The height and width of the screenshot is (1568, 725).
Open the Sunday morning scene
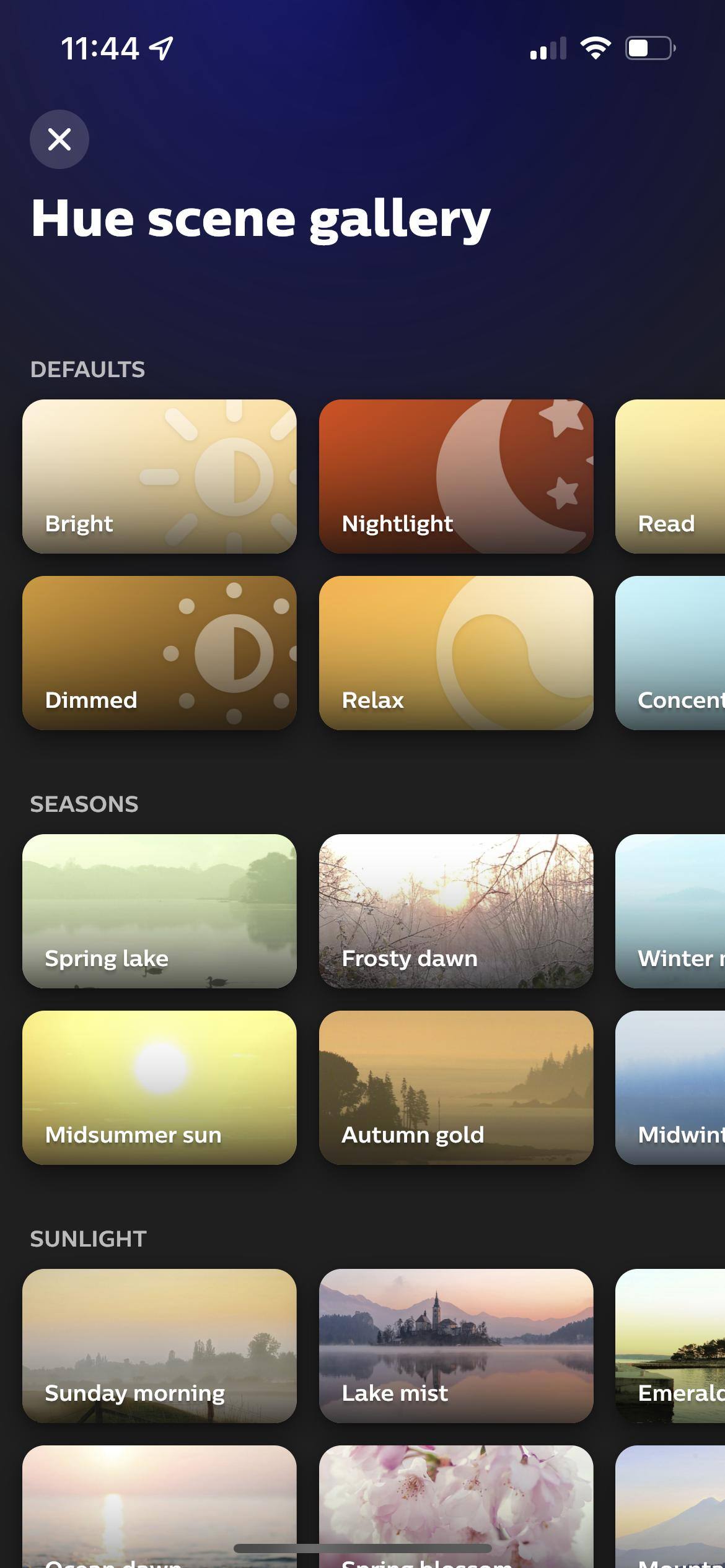coord(159,1346)
